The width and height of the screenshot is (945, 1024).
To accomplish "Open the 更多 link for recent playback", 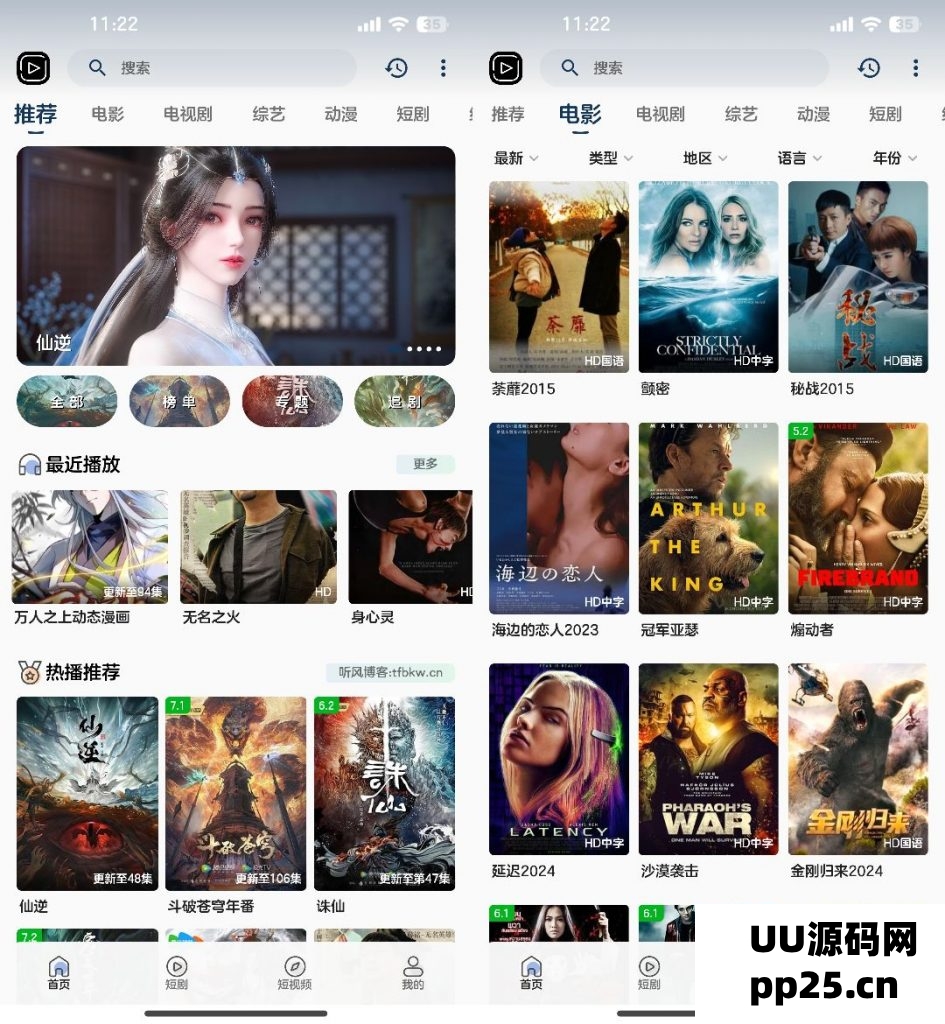I will pos(425,464).
